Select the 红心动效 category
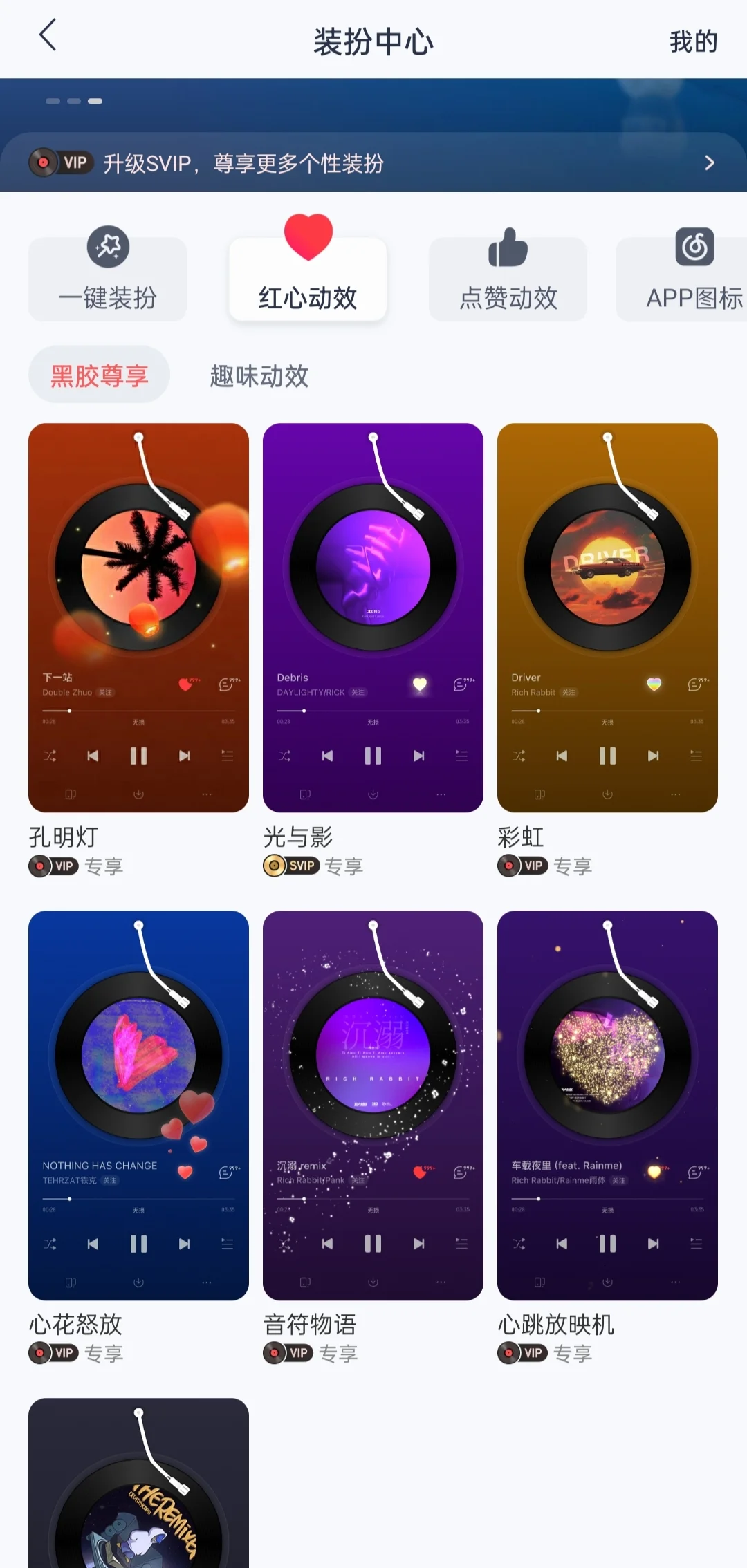This screenshot has width=747, height=1568. (x=308, y=279)
